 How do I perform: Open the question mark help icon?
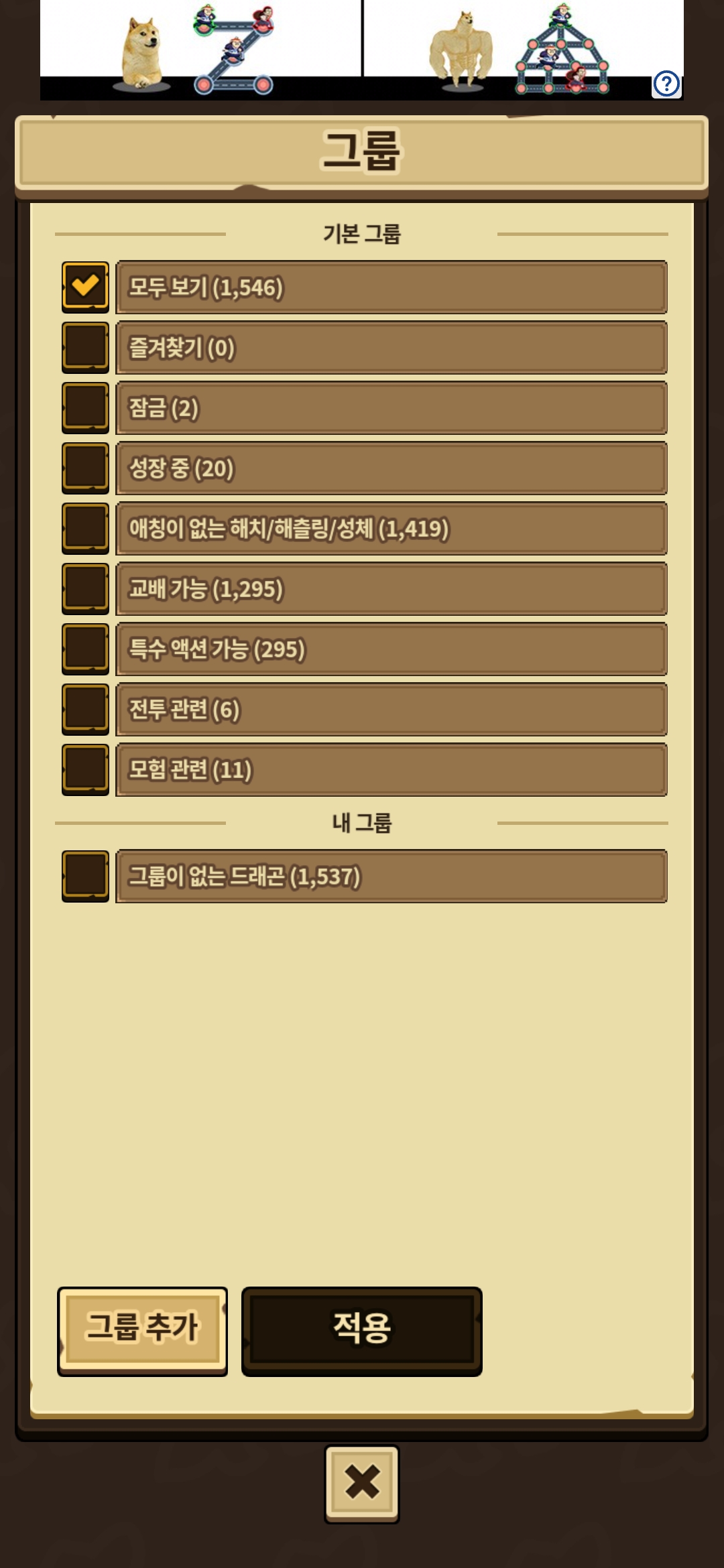[x=666, y=84]
